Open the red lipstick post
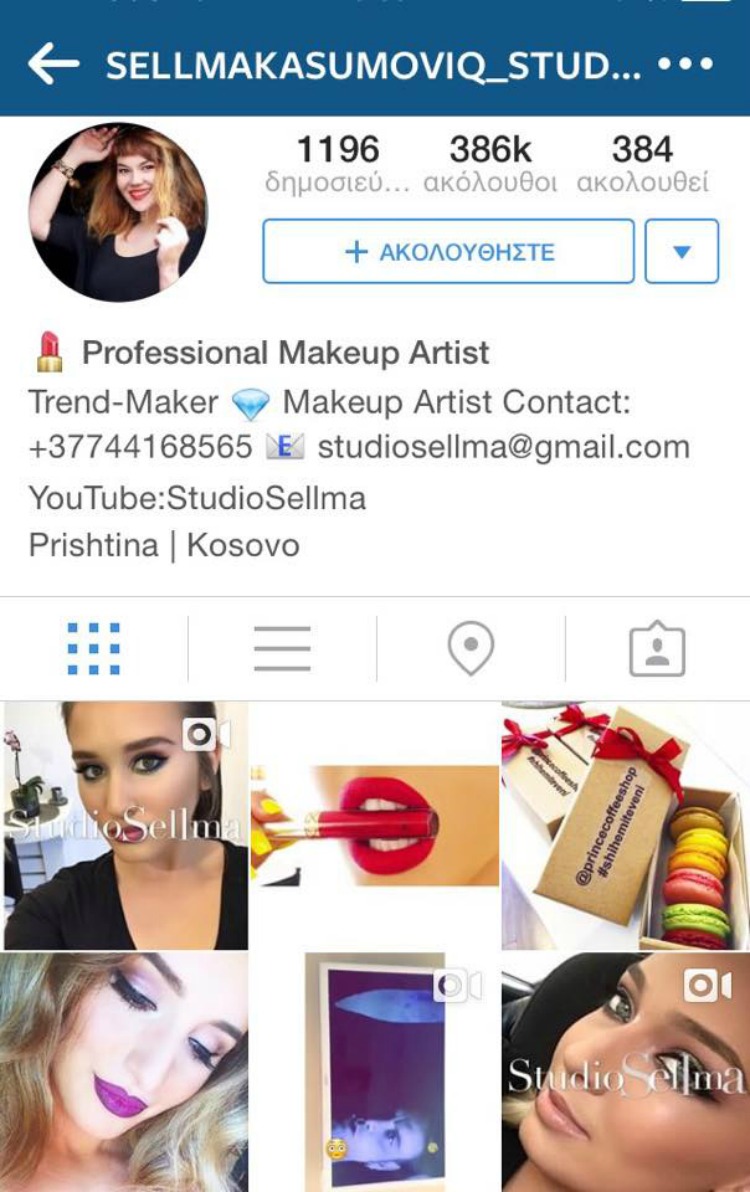The width and height of the screenshot is (750, 1192). point(375,825)
